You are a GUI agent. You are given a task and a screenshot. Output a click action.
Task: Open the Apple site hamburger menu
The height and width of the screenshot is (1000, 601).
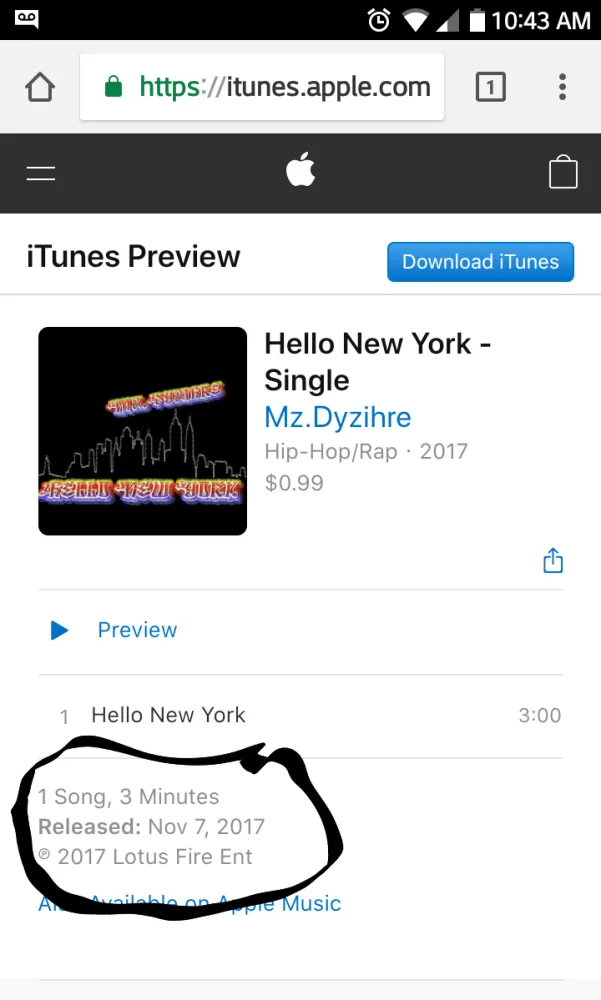(x=41, y=173)
